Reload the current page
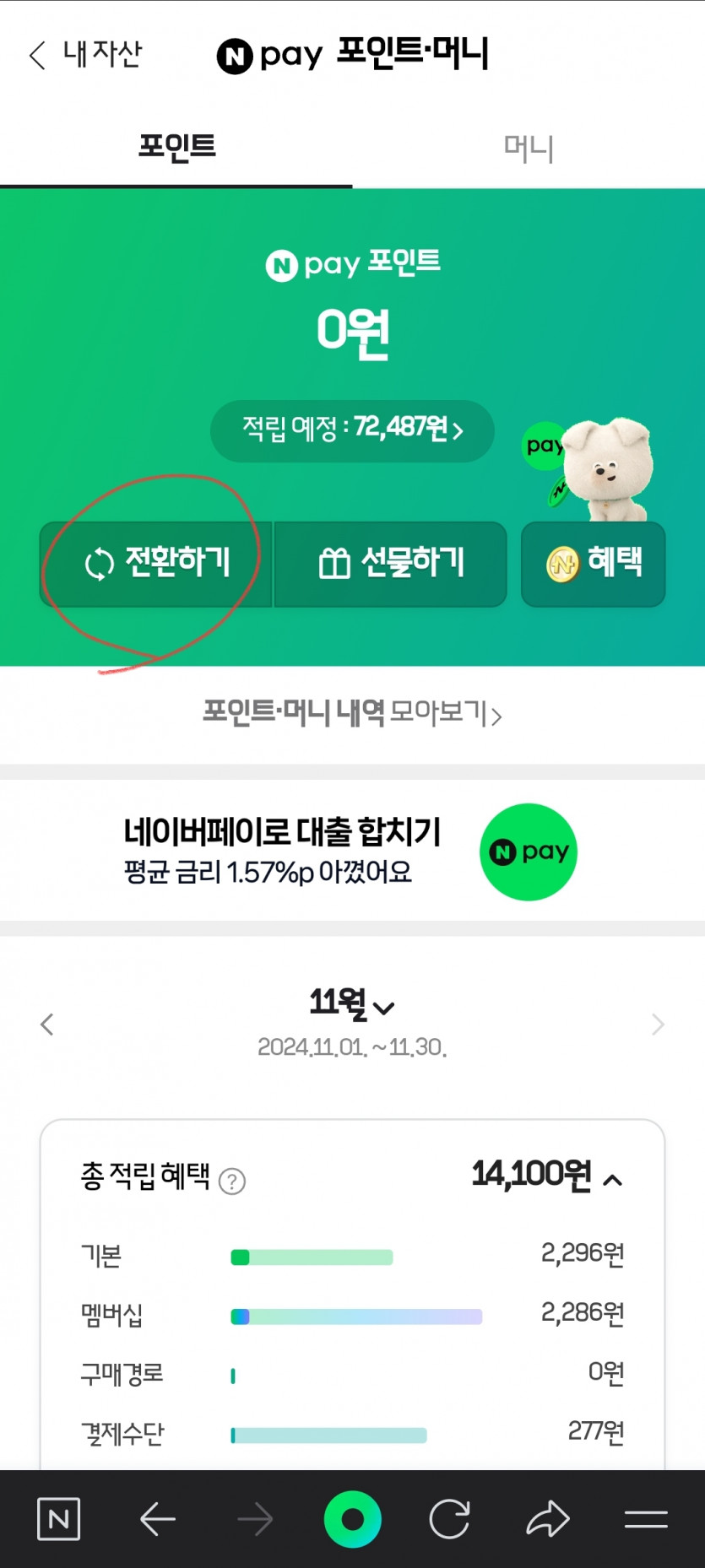 pos(450,1519)
